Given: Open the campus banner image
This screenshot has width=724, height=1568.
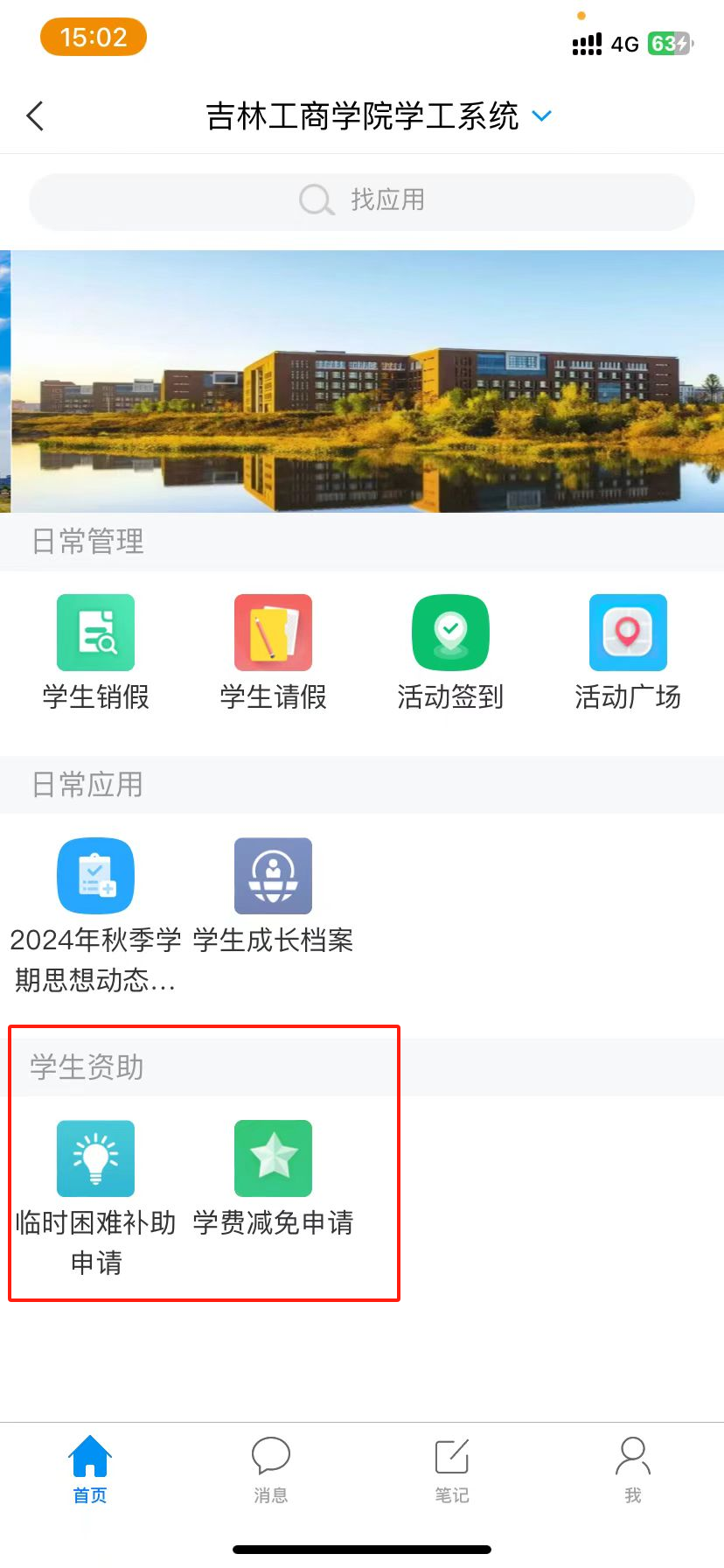Looking at the screenshot, I should 362,381.
